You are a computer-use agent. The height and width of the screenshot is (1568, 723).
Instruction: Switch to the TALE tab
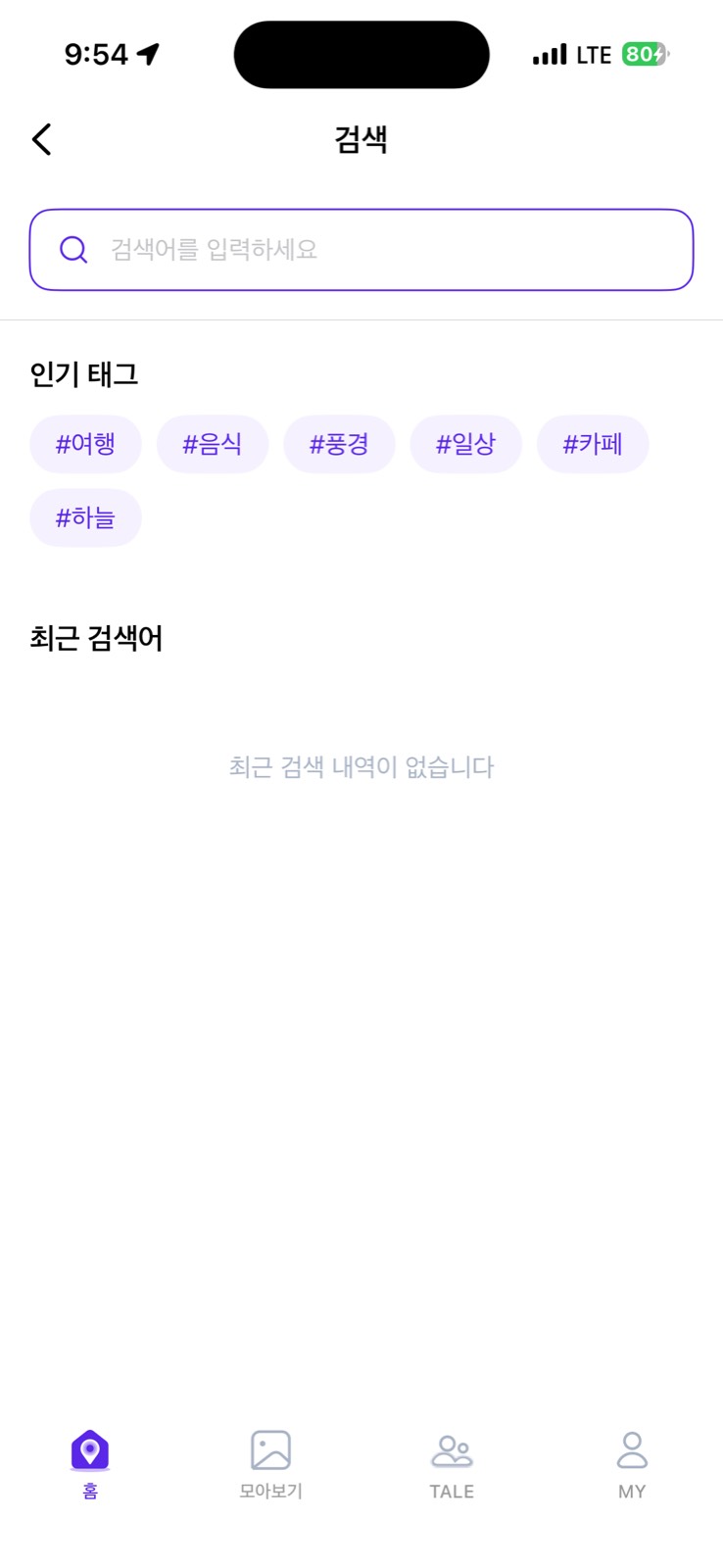[451, 1463]
